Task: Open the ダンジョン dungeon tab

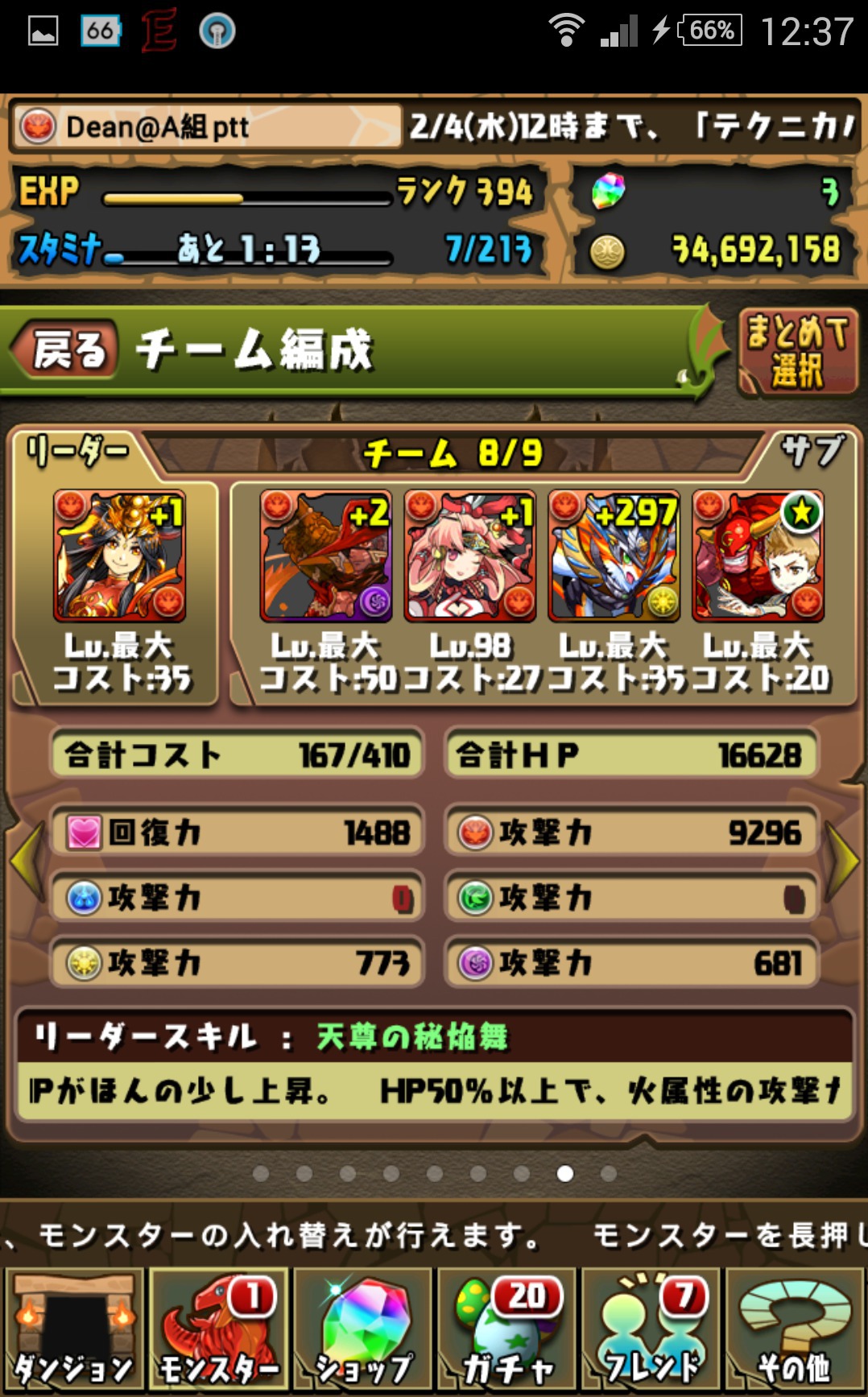Action: (x=74, y=1329)
